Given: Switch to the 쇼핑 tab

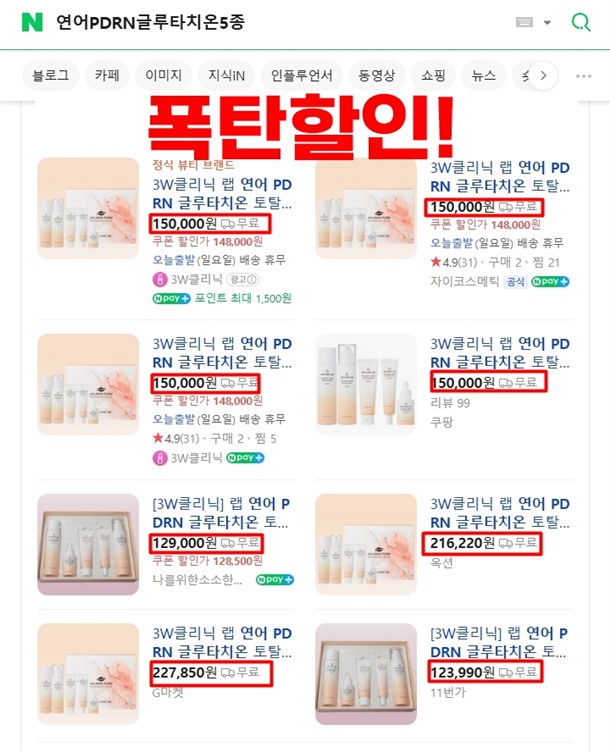Looking at the screenshot, I should click(433, 75).
